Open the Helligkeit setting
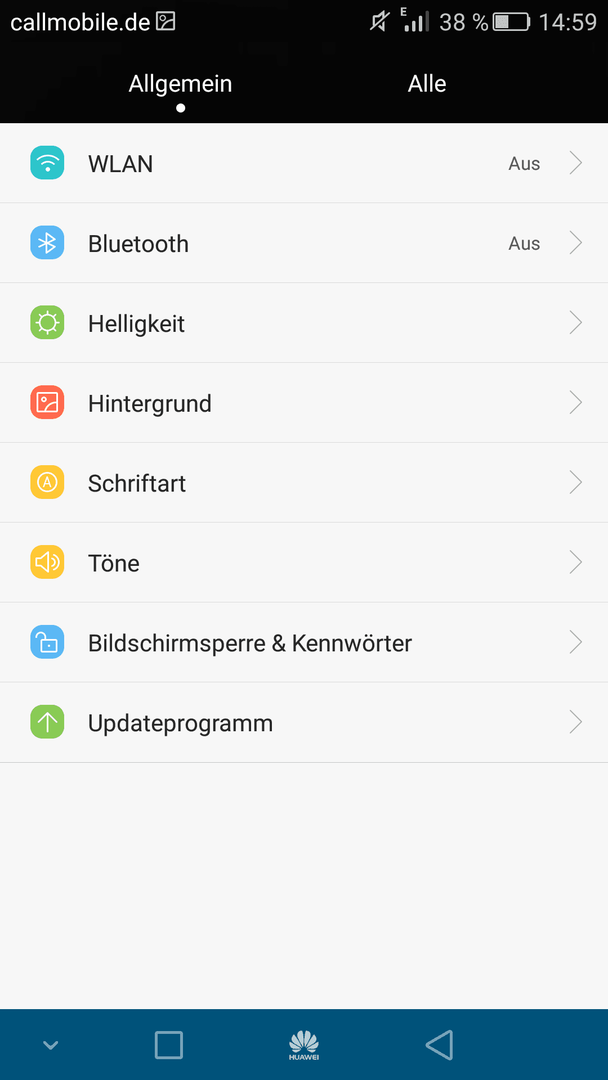This screenshot has height=1080, width=608. (304, 323)
